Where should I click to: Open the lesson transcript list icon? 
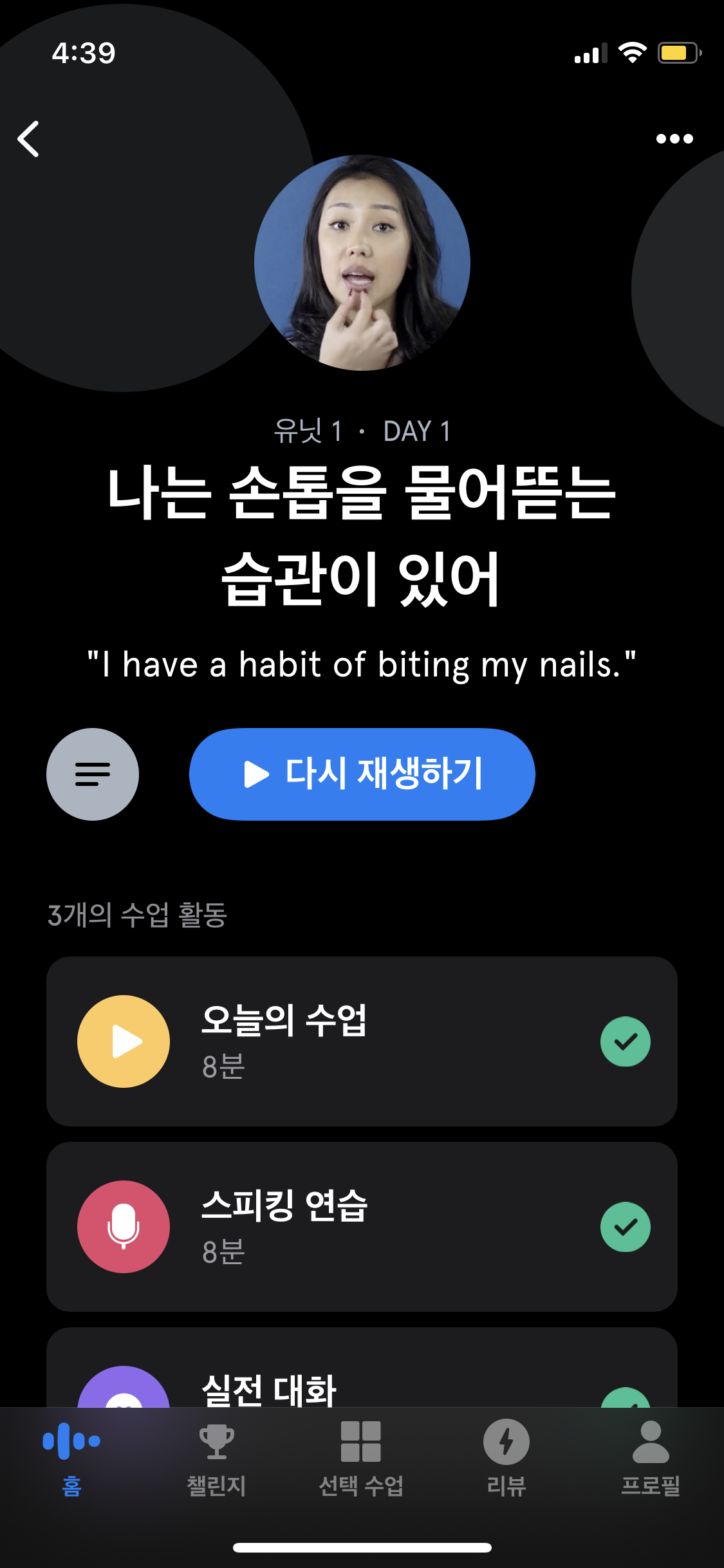pos(92,774)
